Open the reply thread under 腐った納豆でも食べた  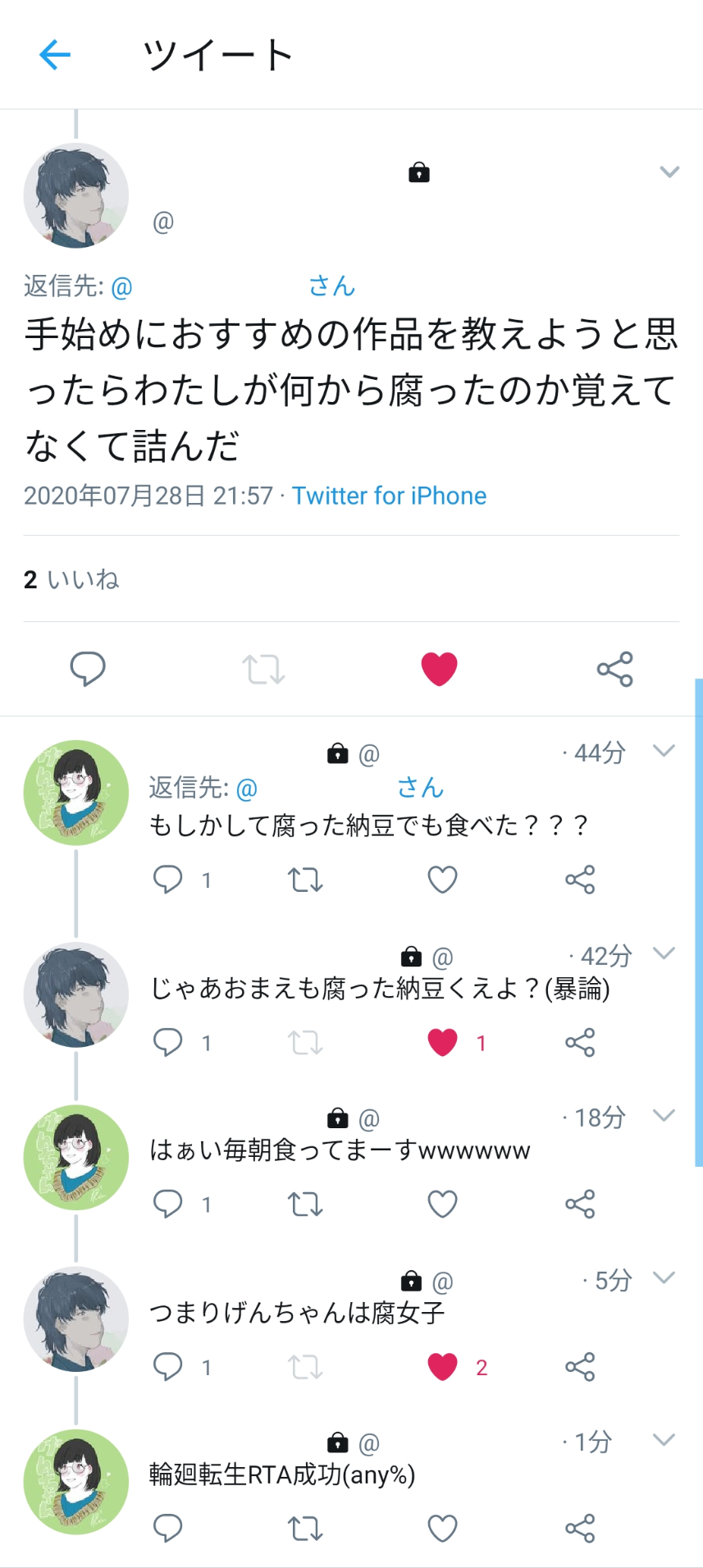tap(168, 880)
